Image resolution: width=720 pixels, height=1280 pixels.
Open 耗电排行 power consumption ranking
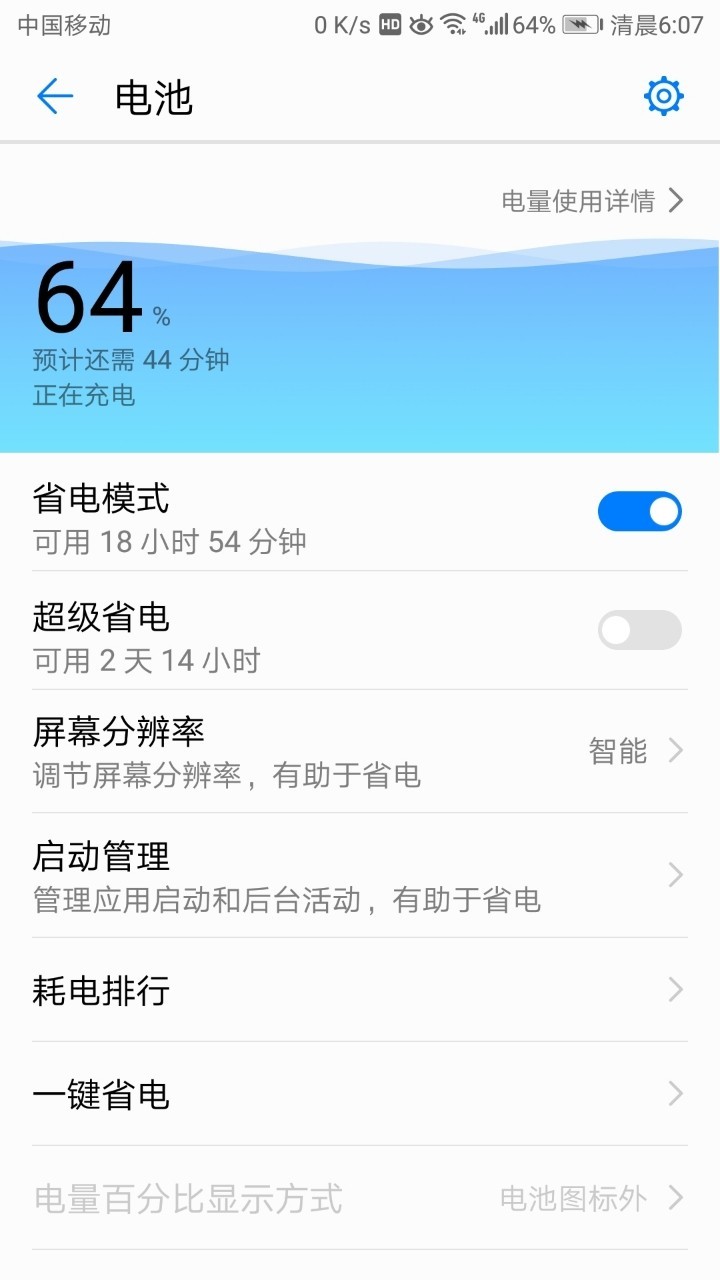tap(360, 990)
